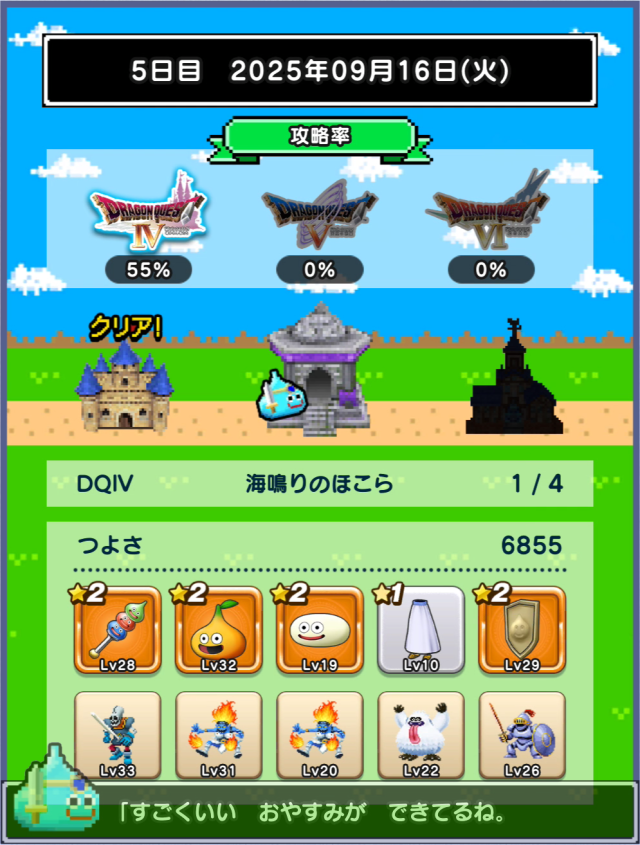Viewport: 640px width, 845px height.
Task: Open the Lv28 slime staff equipment
Action: click(118, 630)
